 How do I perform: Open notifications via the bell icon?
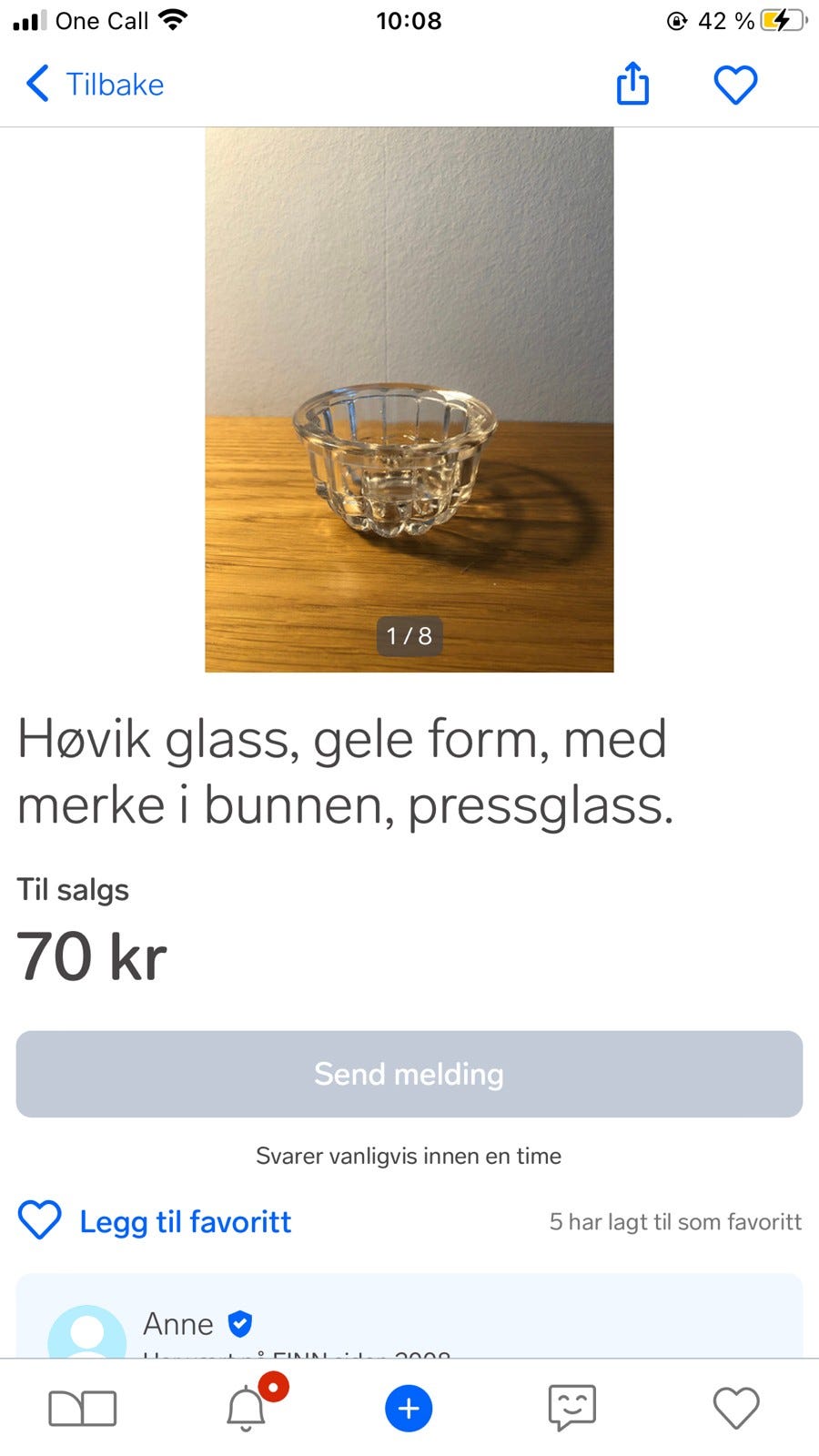(246, 1408)
